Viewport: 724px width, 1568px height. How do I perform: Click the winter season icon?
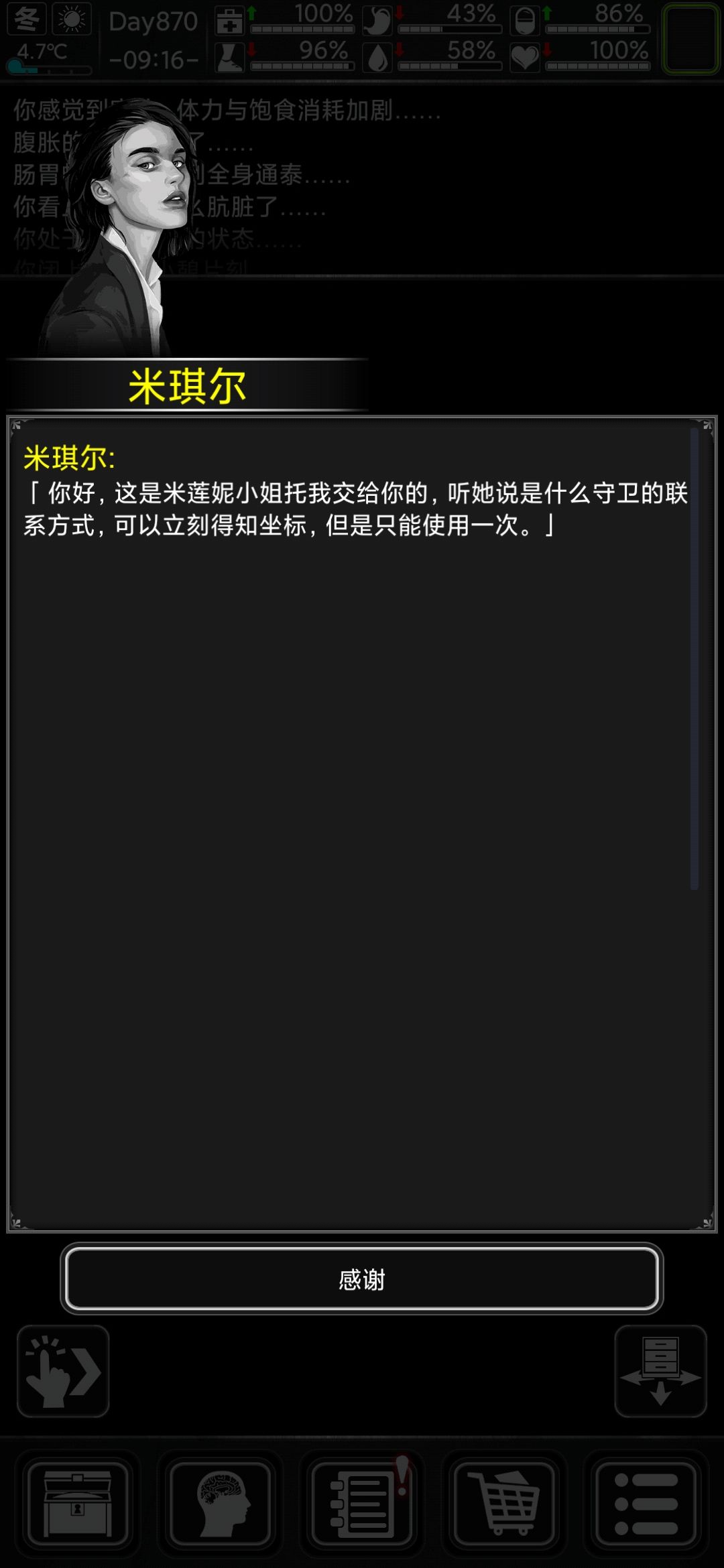tap(27, 20)
